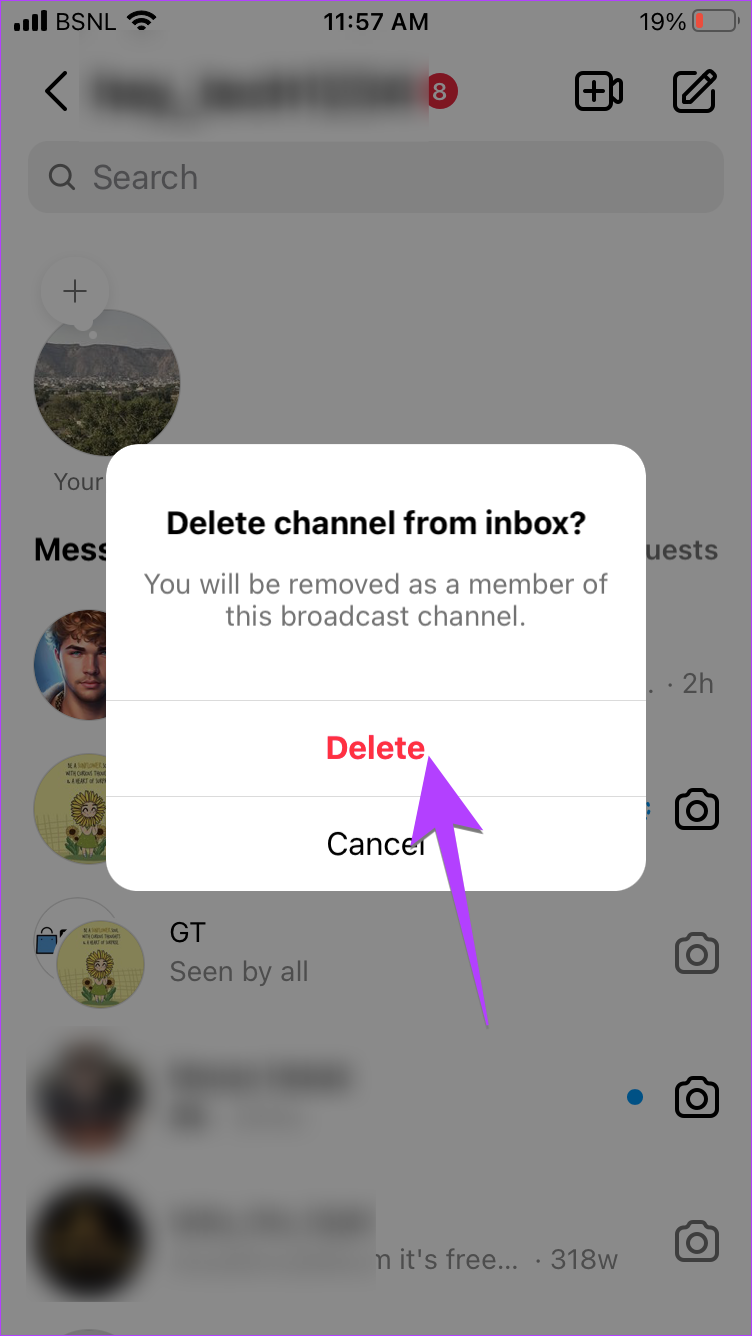The image size is (752, 1336).
Task: Start a new video call
Action: (598, 91)
